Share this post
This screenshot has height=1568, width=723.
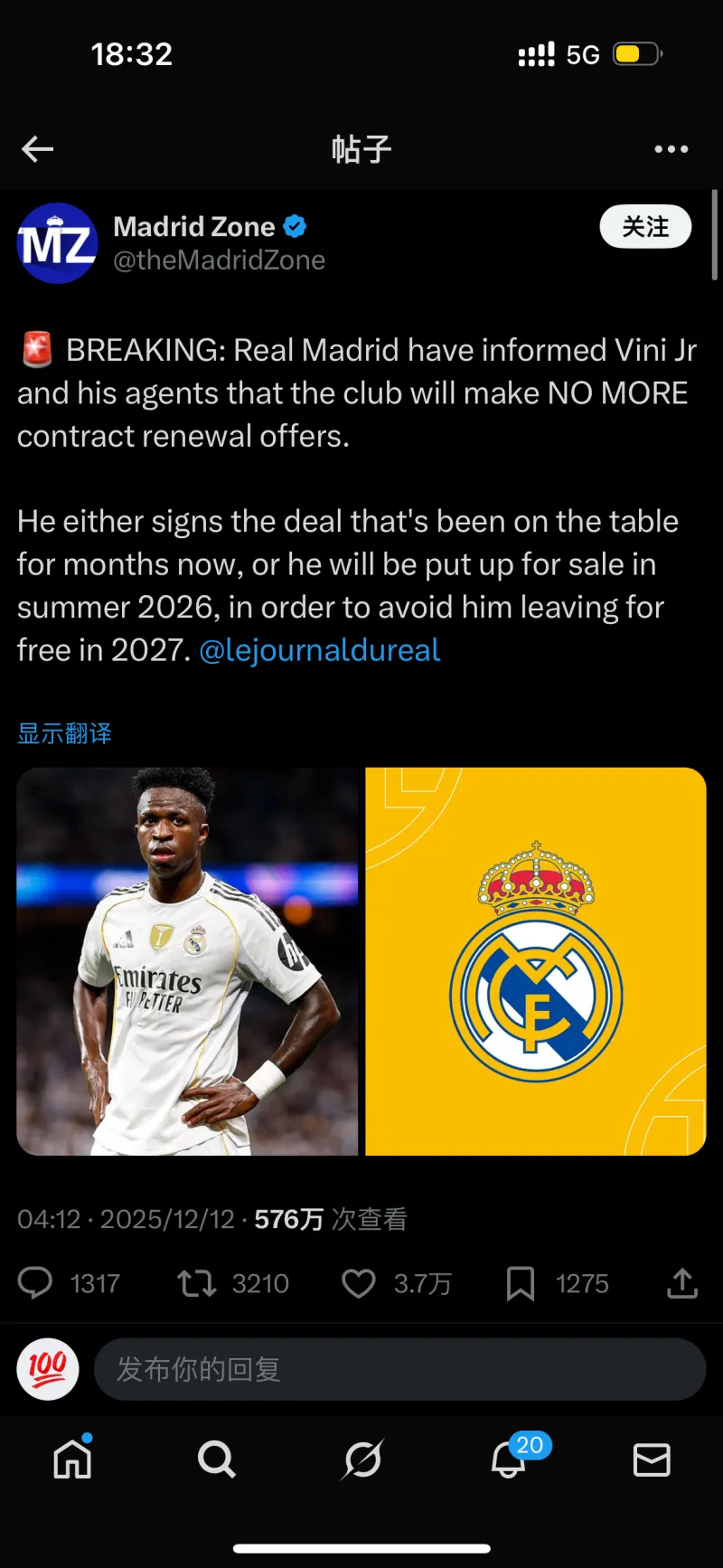[x=682, y=1283]
